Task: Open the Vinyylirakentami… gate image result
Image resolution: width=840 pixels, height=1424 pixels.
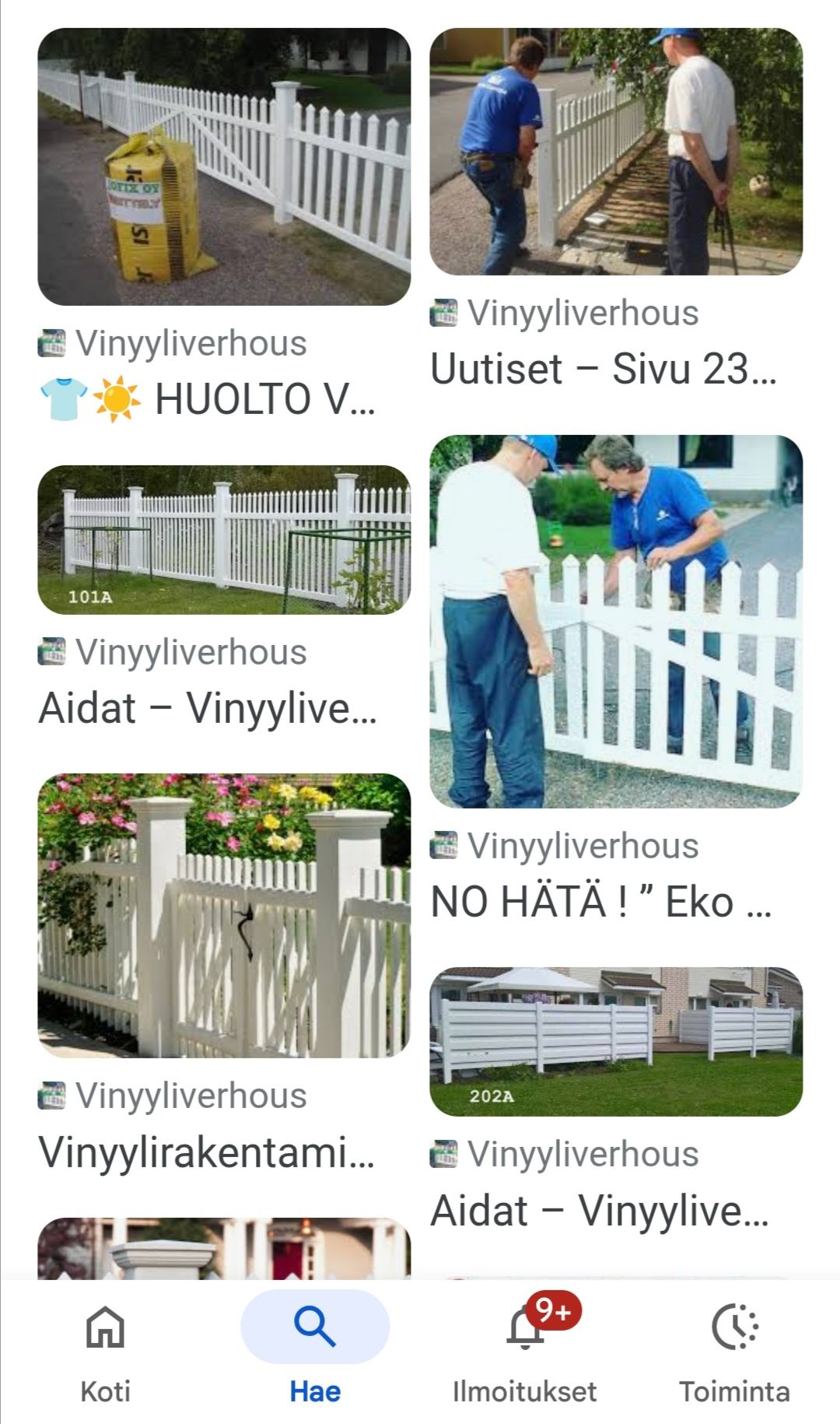Action: click(224, 915)
